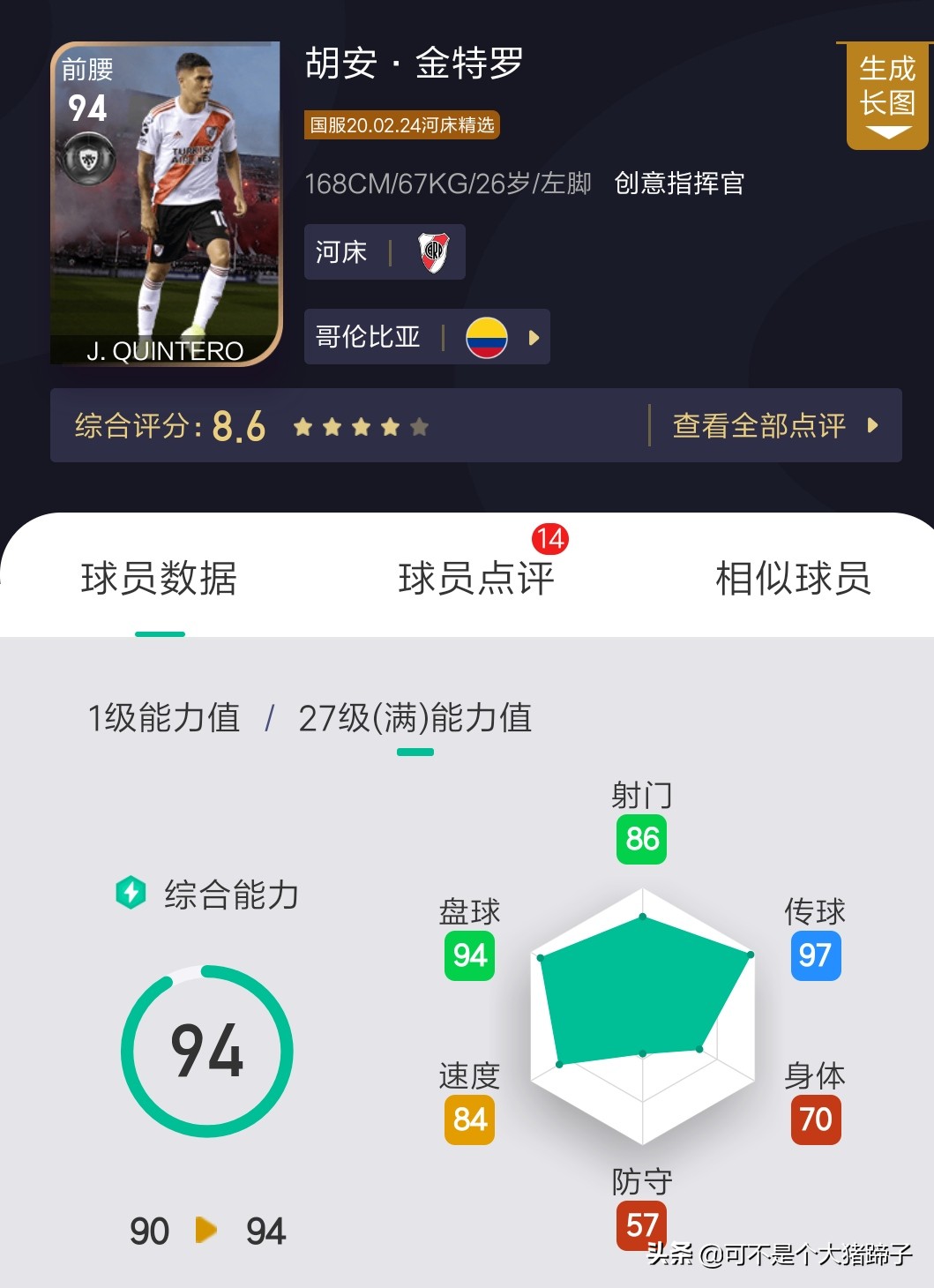Viewport: 934px width, 1288px height.
Task: Switch to the 相似球员 tab
Action: (x=792, y=579)
